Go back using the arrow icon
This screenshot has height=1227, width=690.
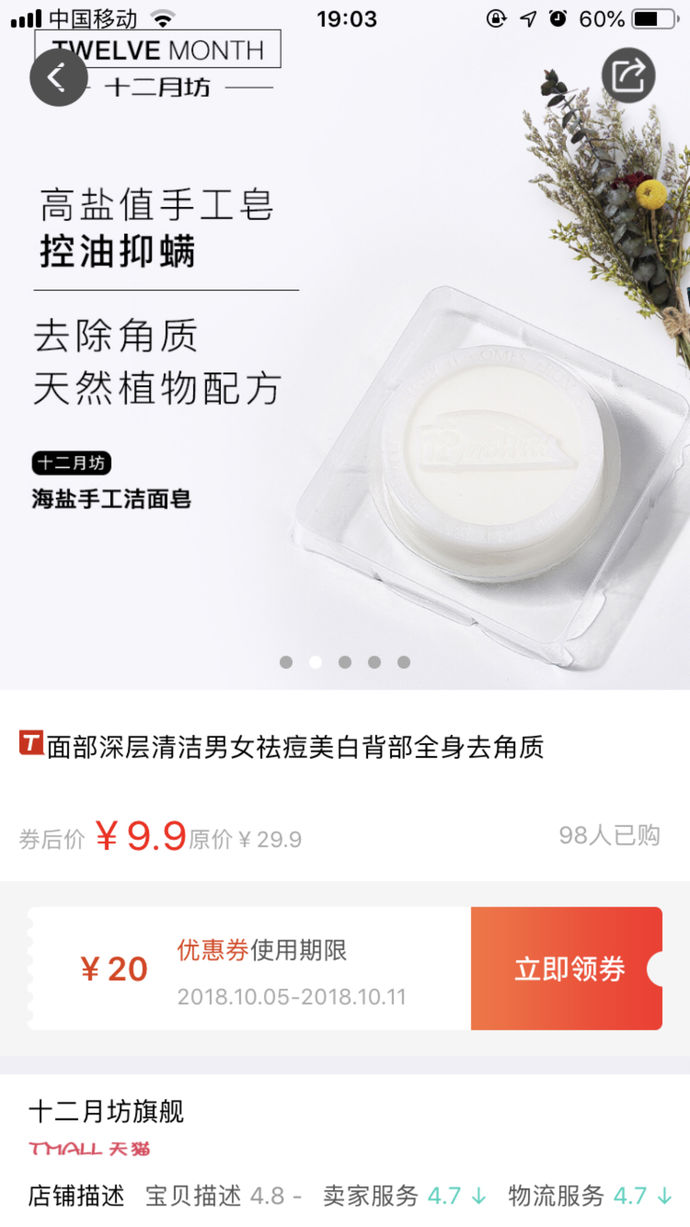[59, 78]
